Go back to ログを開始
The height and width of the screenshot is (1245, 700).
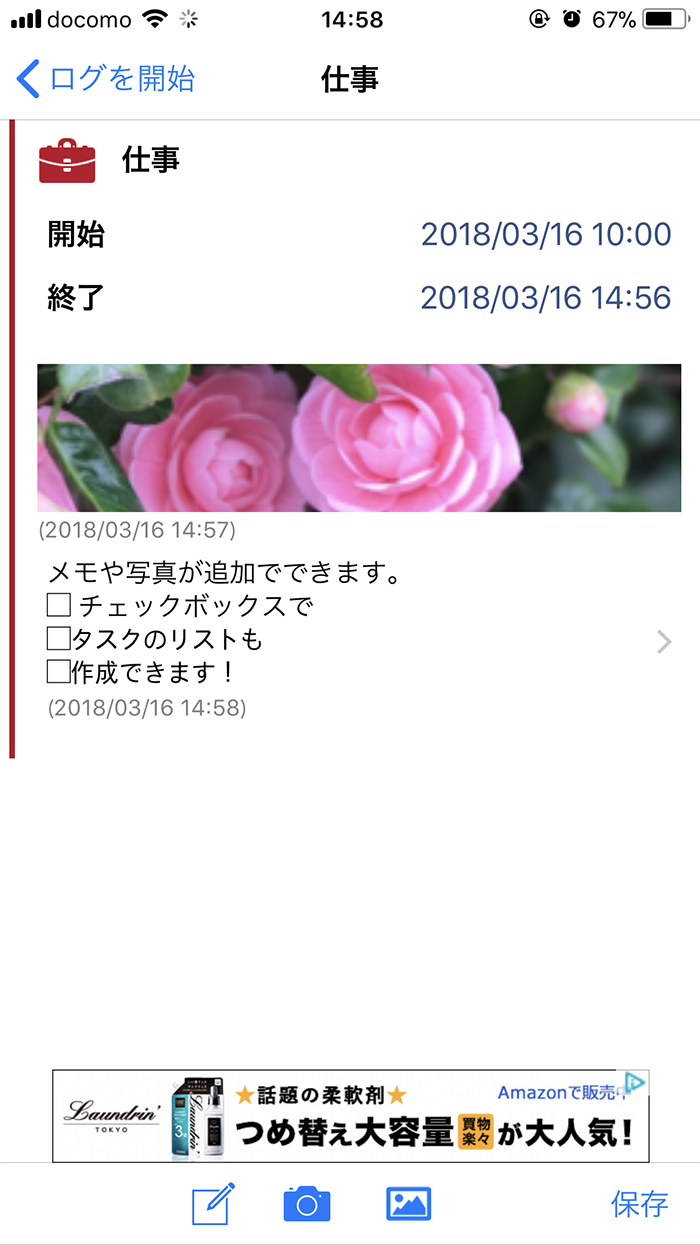click(x=105, y=78)
